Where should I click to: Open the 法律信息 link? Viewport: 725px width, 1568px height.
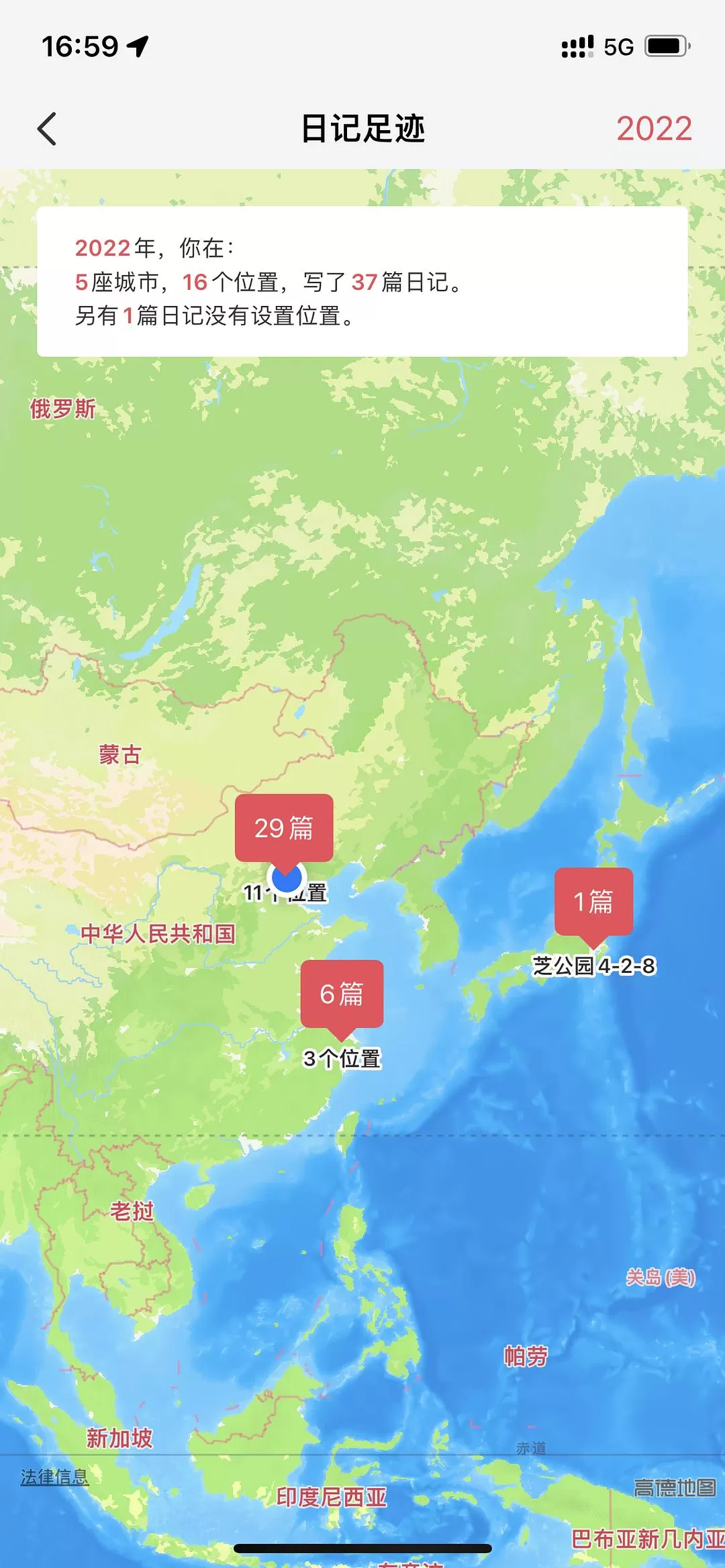(x=54, y=1477)
